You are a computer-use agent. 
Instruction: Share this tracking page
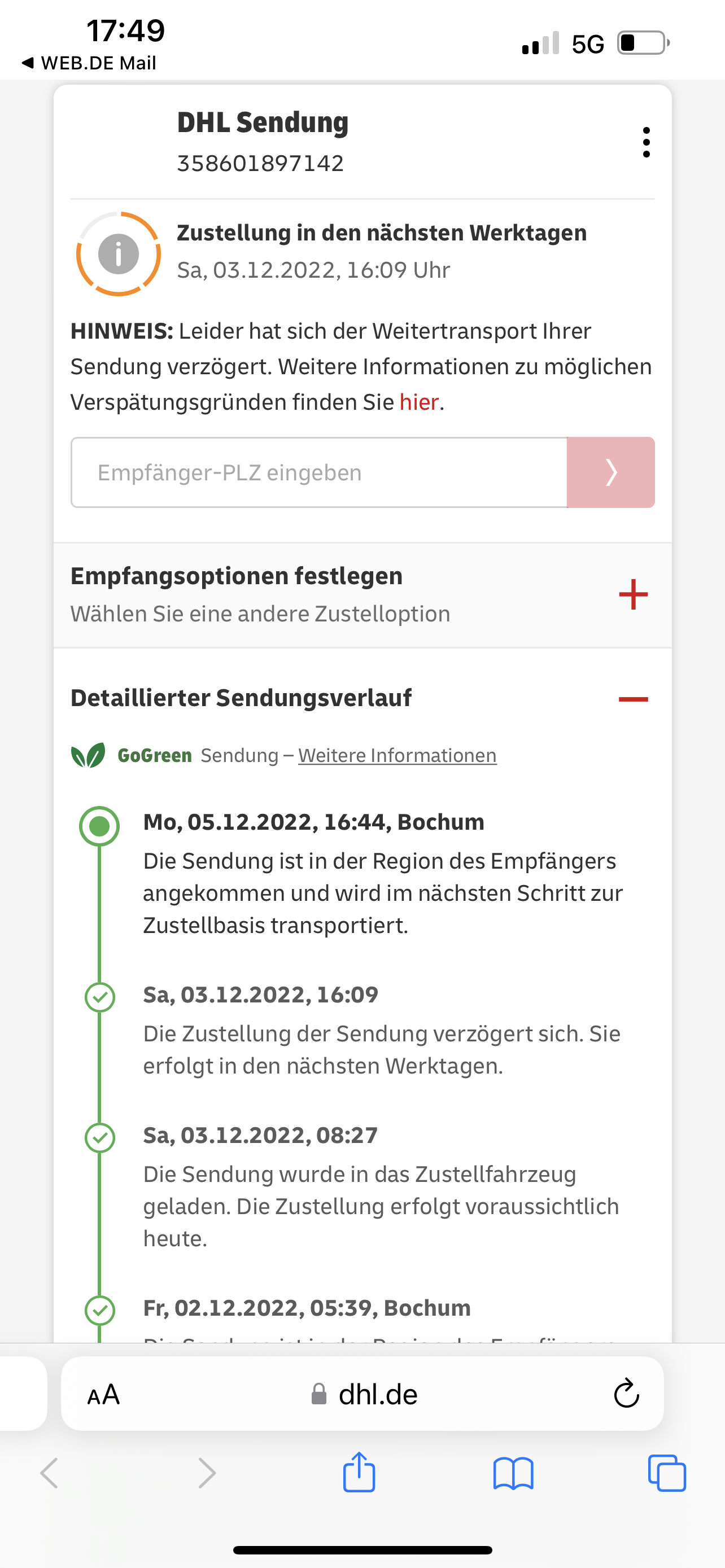click(x=359, y=1473)
